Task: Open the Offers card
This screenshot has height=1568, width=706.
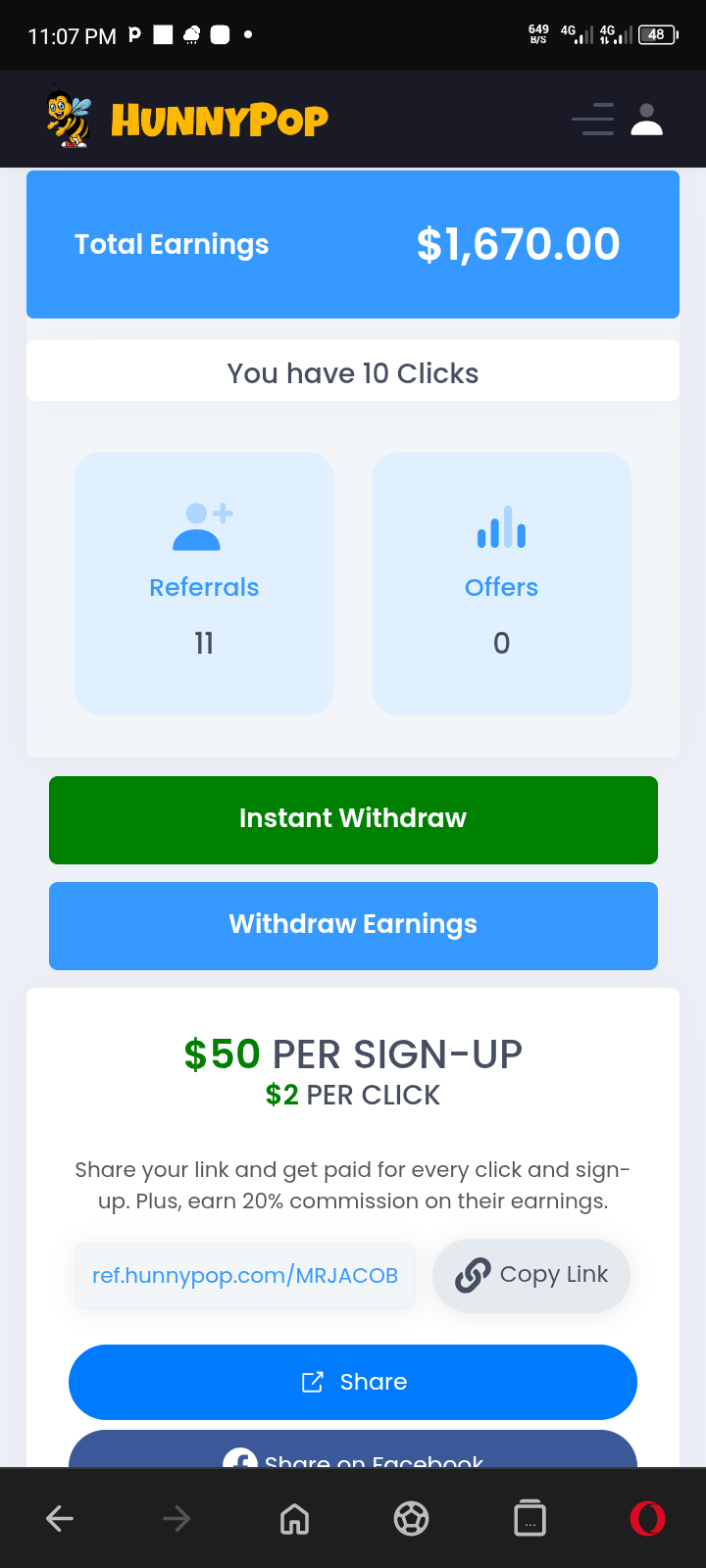Action: coord(501,583)
